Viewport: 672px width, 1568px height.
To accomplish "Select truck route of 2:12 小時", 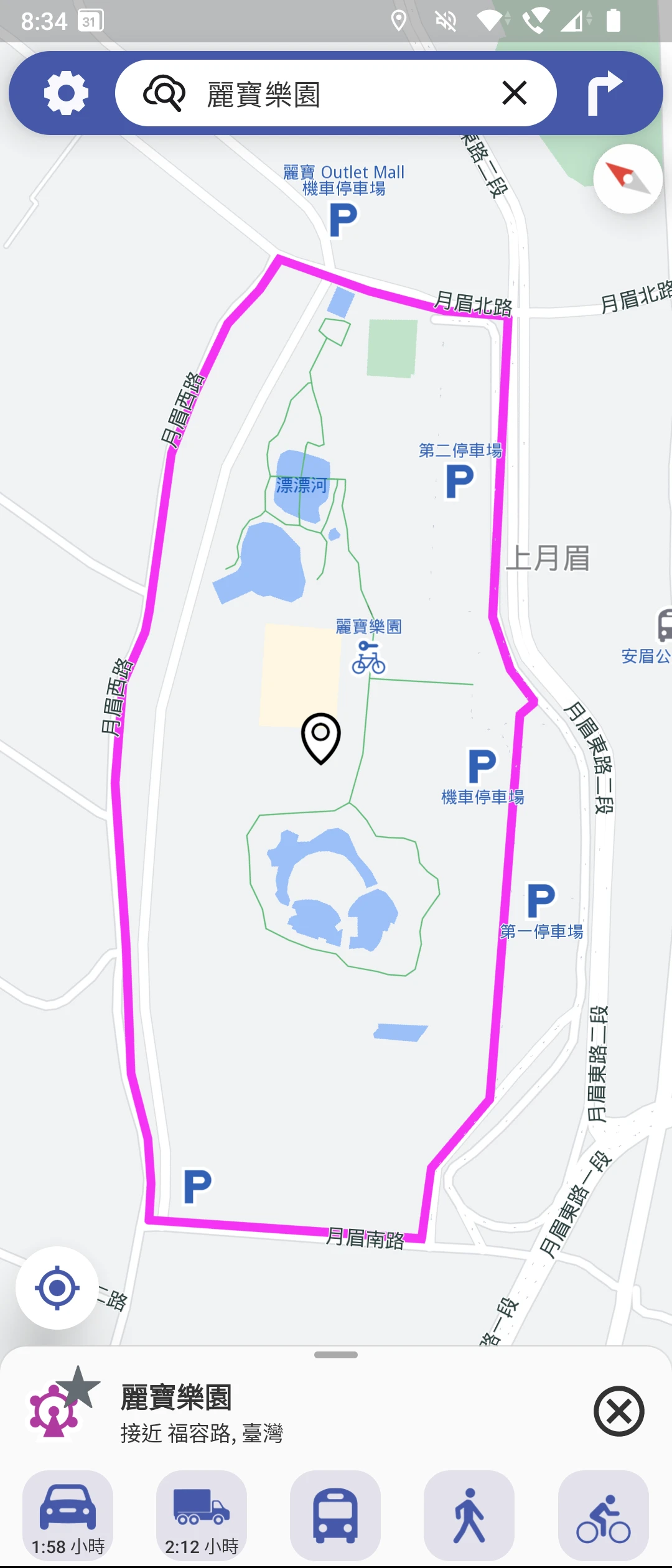I will point(202,1514).
